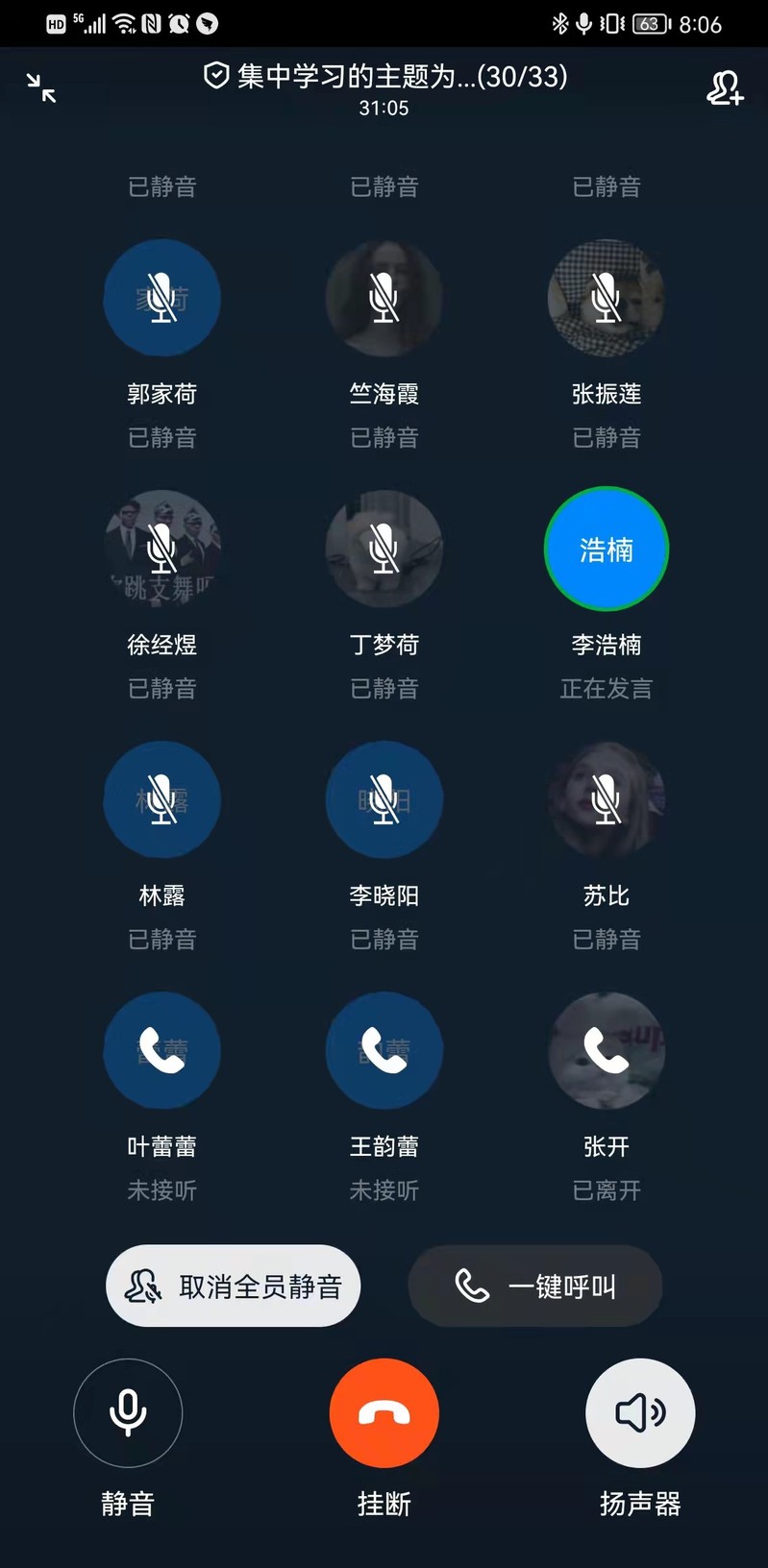
Task: Tap speaking participant 李浩楠
Action: click(607, 550)
